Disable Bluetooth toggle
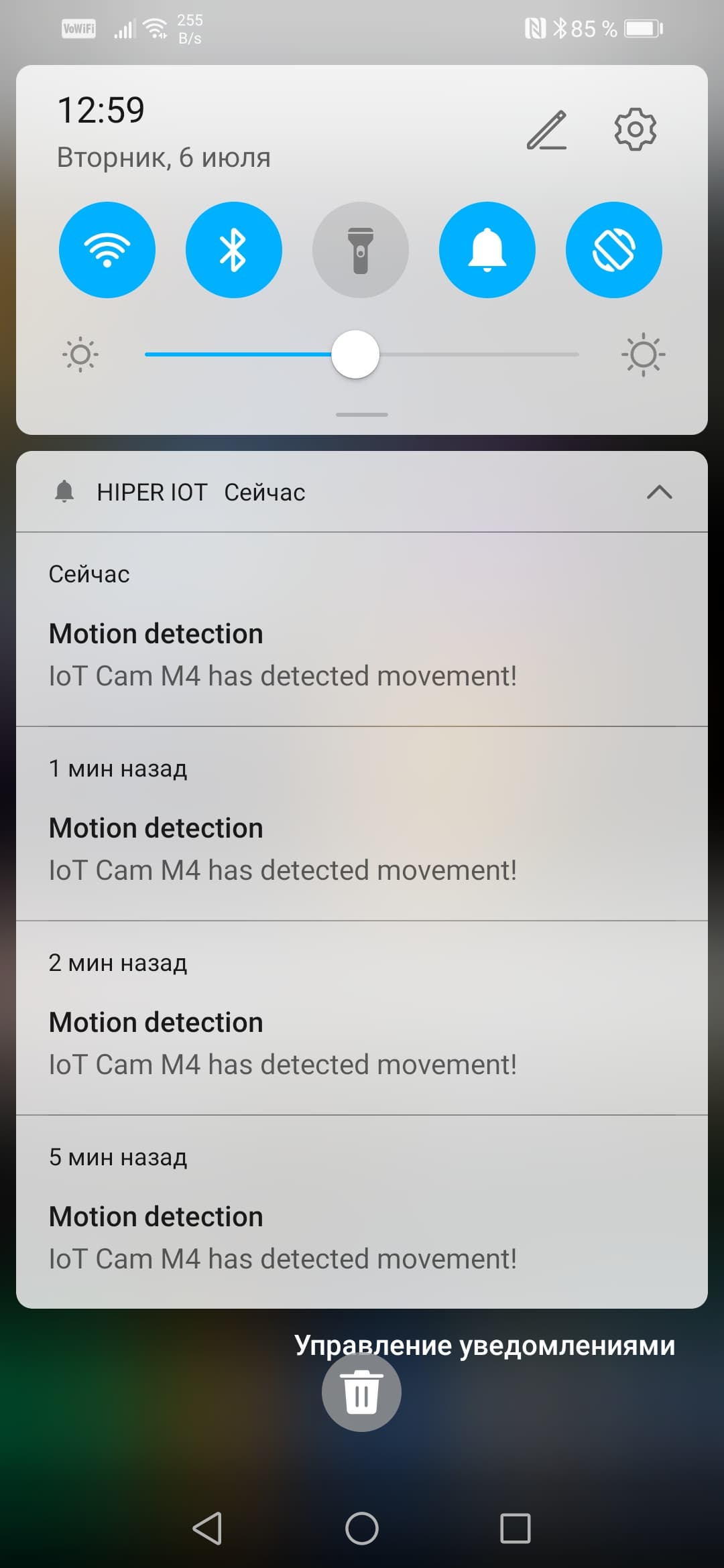 coord(233,250)
